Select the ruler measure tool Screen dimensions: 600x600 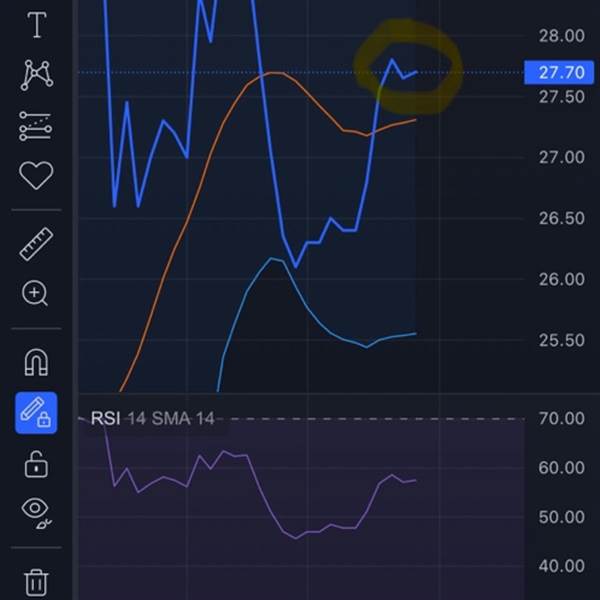pos(36,244)
